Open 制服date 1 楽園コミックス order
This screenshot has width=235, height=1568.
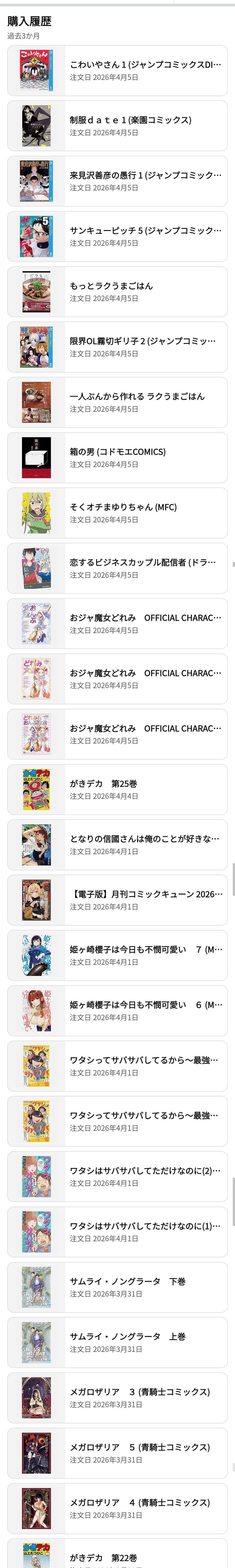pyautogui.click(x=117, y=126)
